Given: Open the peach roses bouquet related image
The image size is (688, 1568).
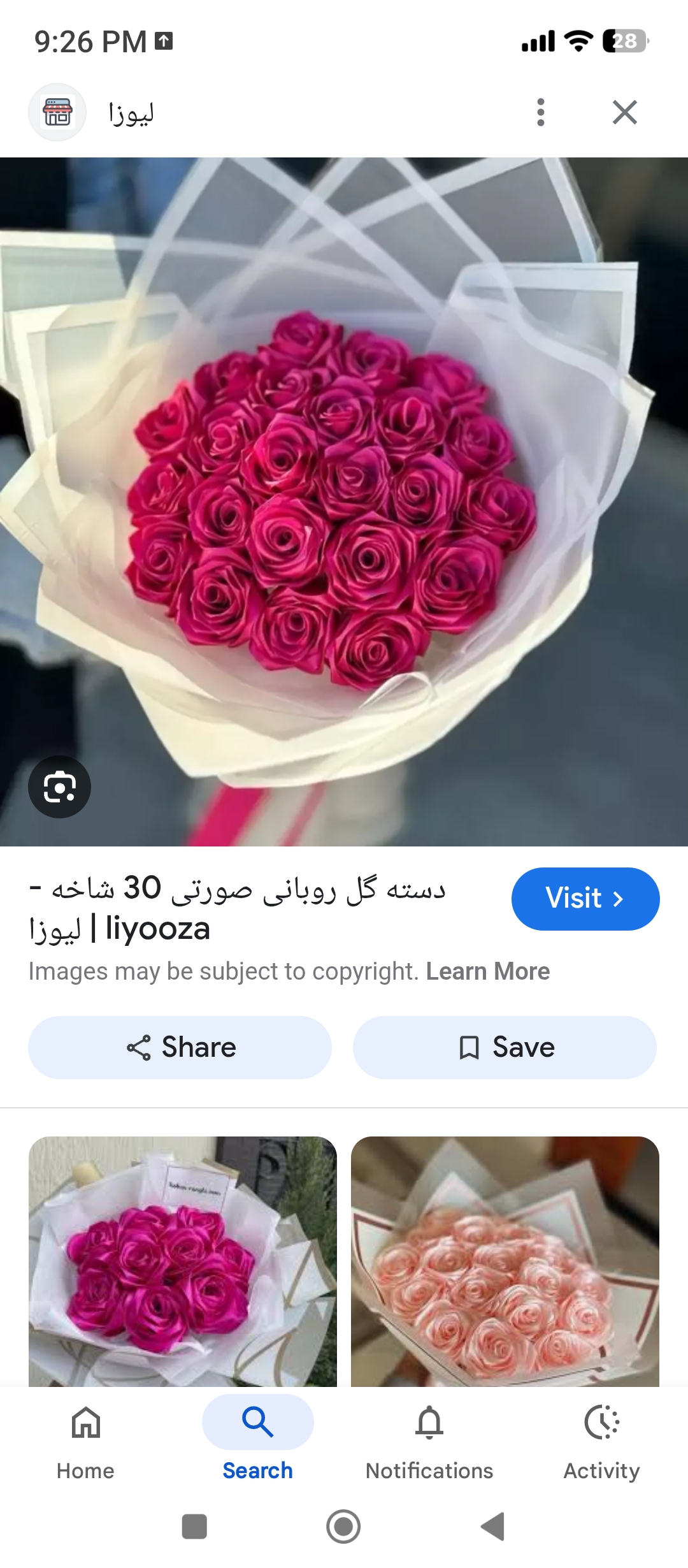Looking at the screenshot, I should click(x=505, y=1261).
